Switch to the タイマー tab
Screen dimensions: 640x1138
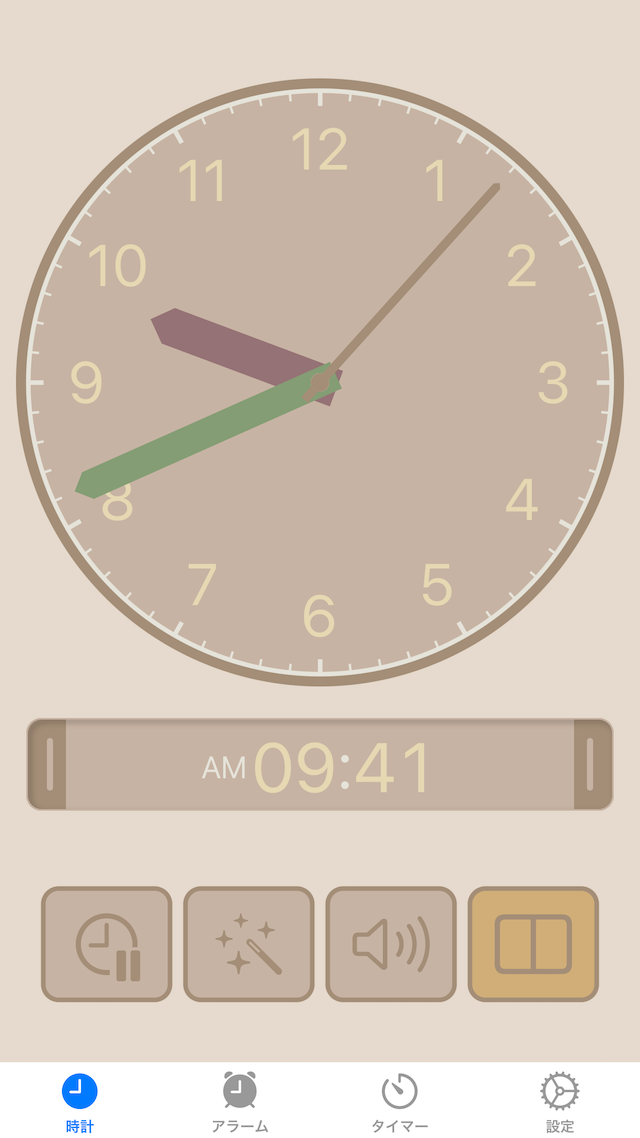click(400, 1101)
